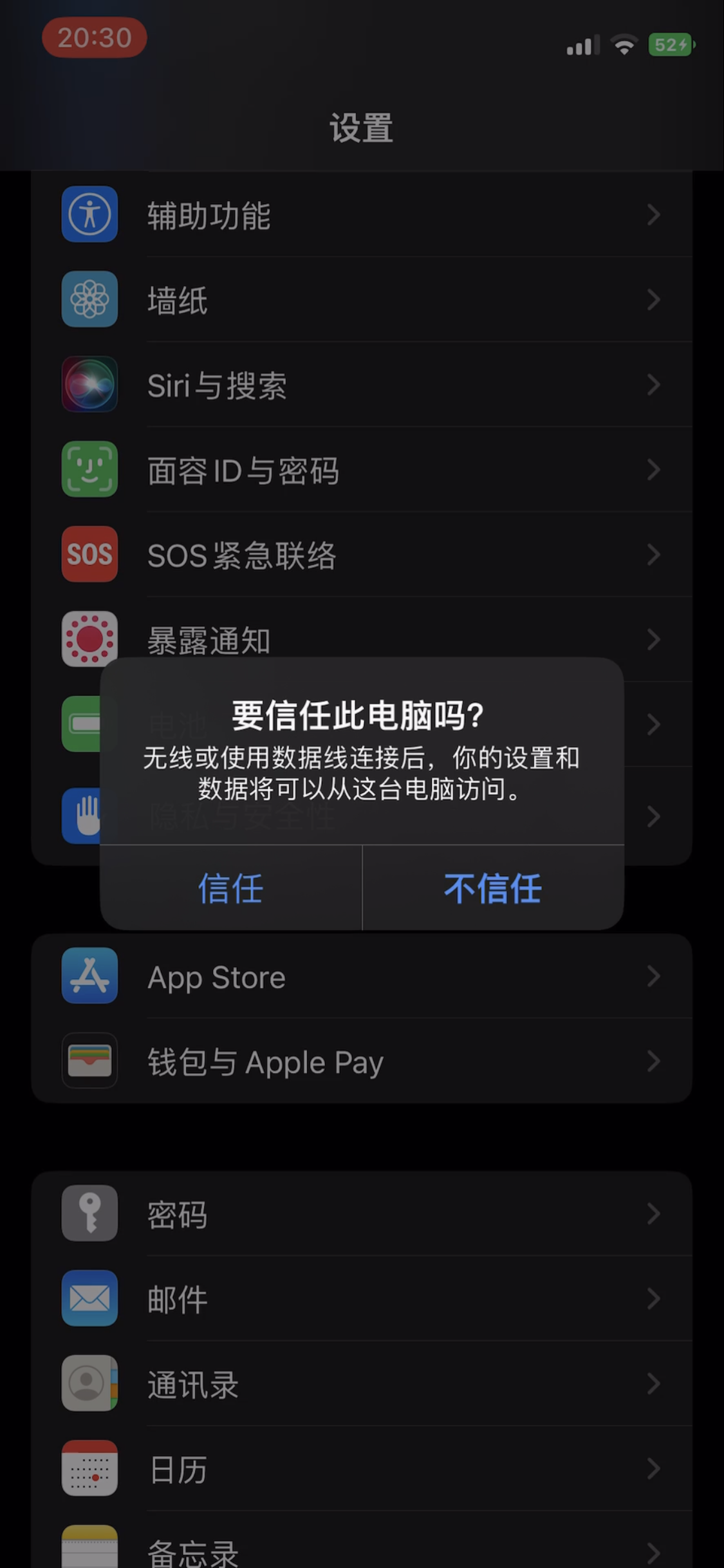The height and width of the screenshot is (1568, 724).
Task: Select the 通讯录 row
Action: click(x=360, y=1384)
